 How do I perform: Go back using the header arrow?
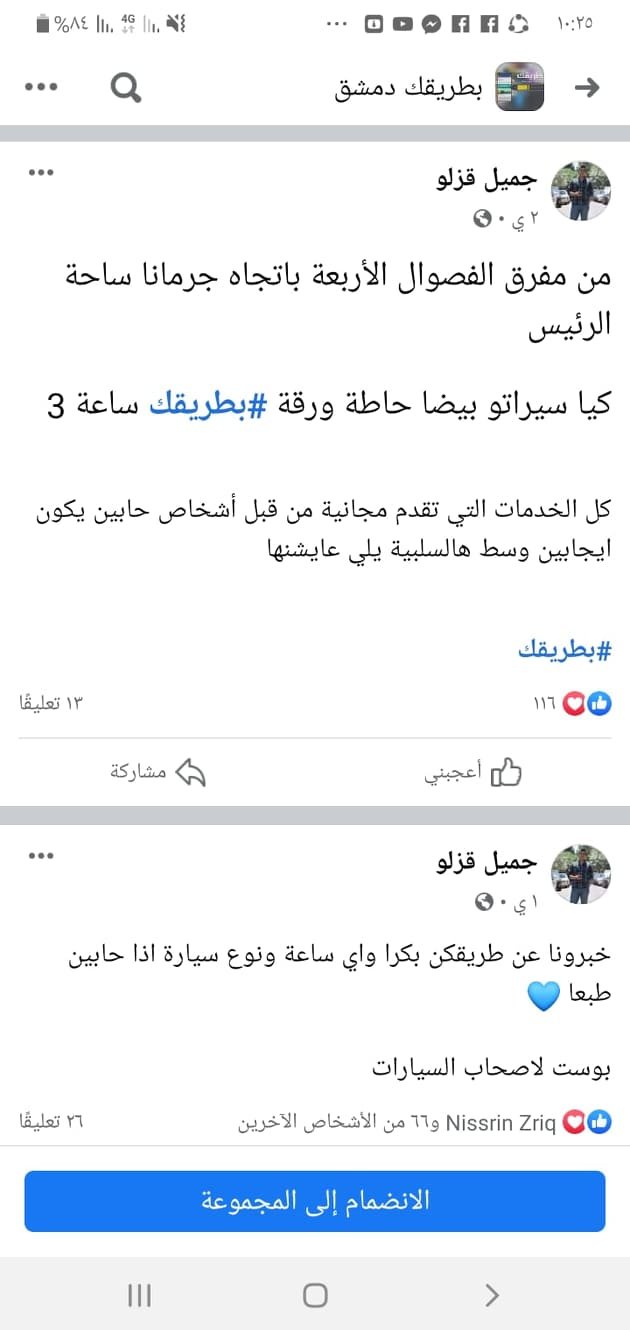pyautogui.click(x=587, y=88)
